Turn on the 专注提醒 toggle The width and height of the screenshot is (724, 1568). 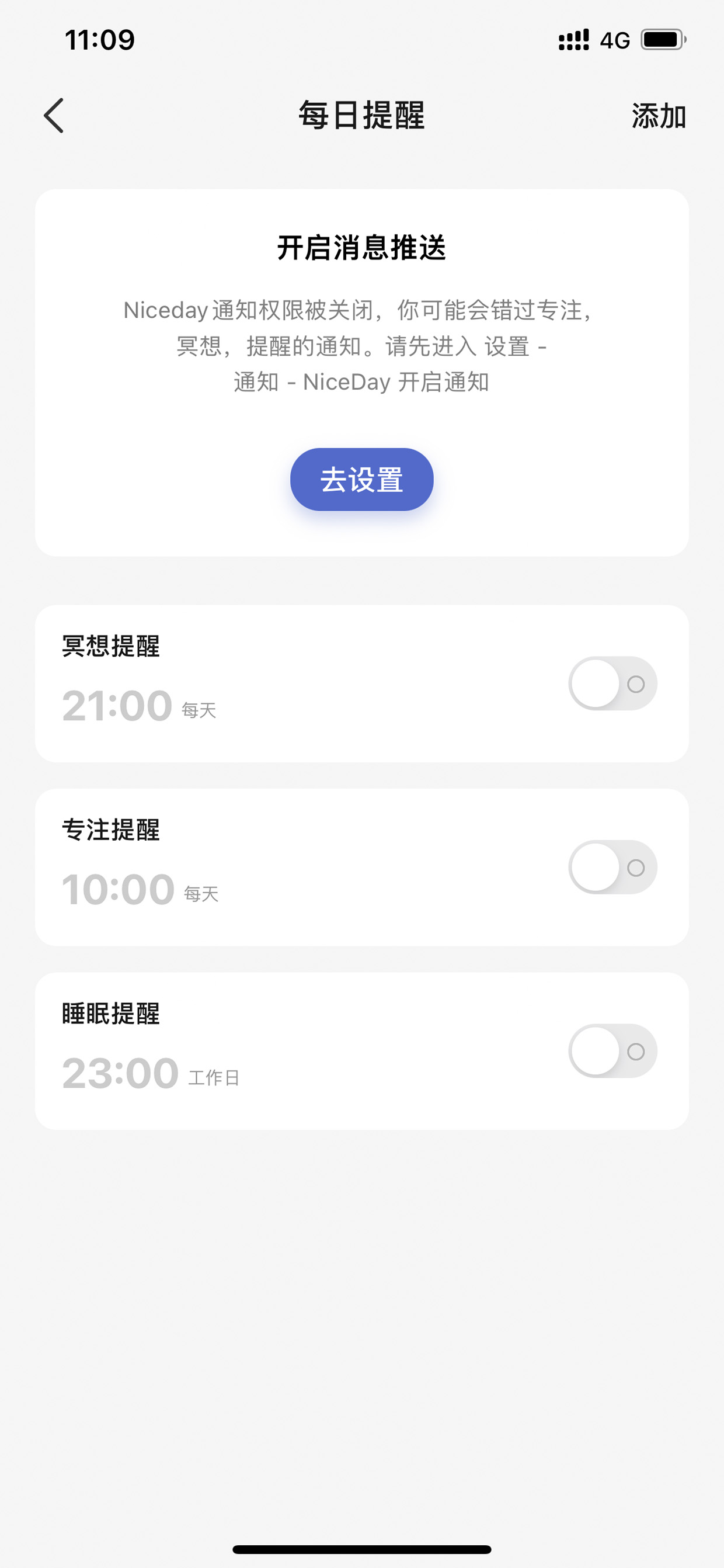[612, 868]
